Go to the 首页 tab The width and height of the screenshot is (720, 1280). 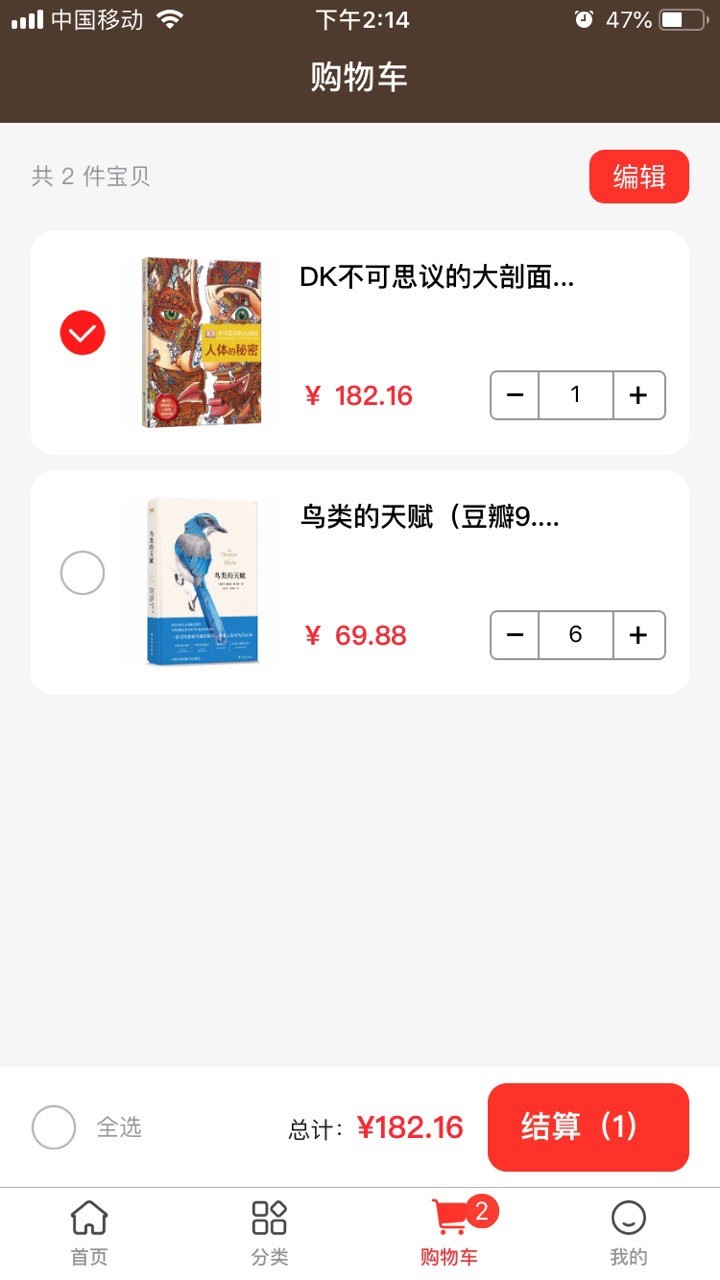tap(89, 1233)
